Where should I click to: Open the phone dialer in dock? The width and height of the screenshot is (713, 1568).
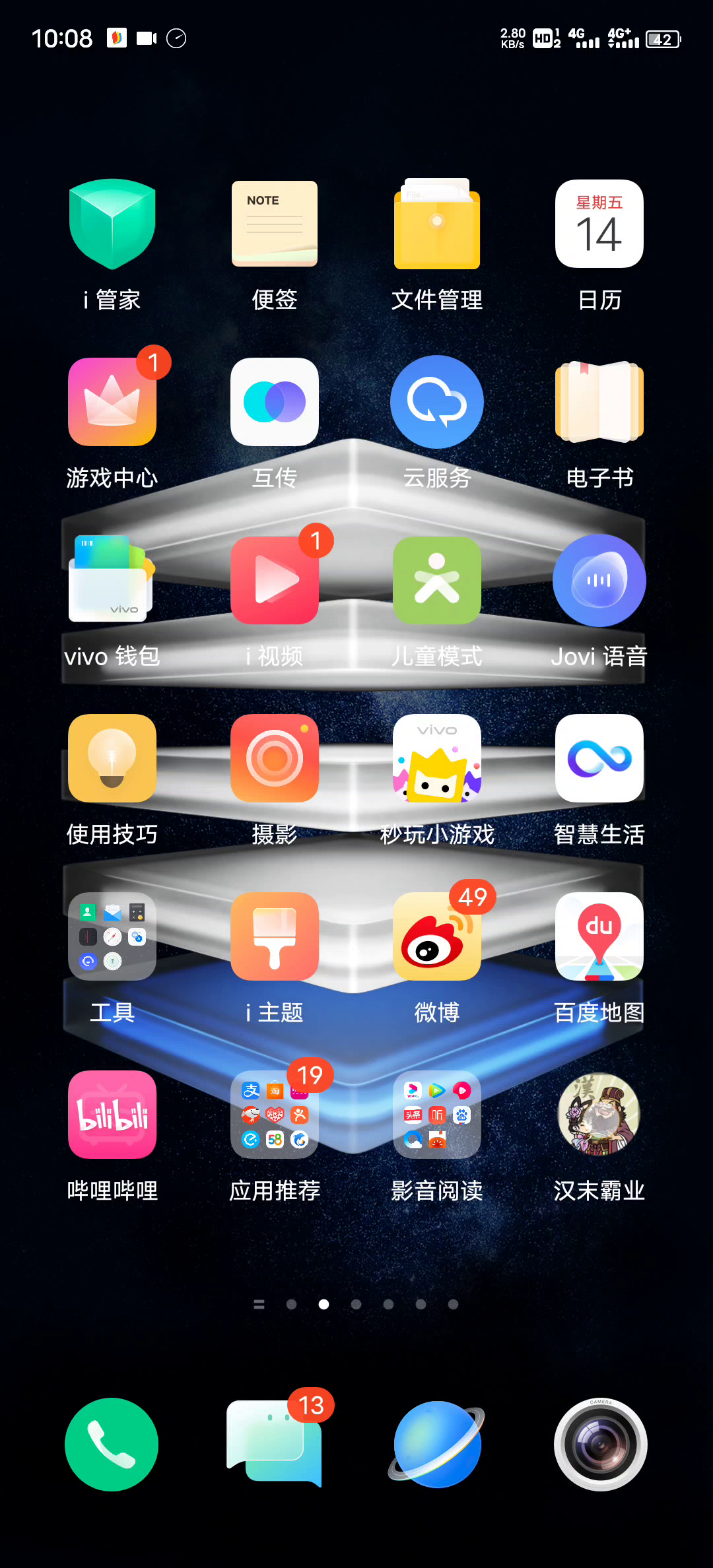point(112,1445)
